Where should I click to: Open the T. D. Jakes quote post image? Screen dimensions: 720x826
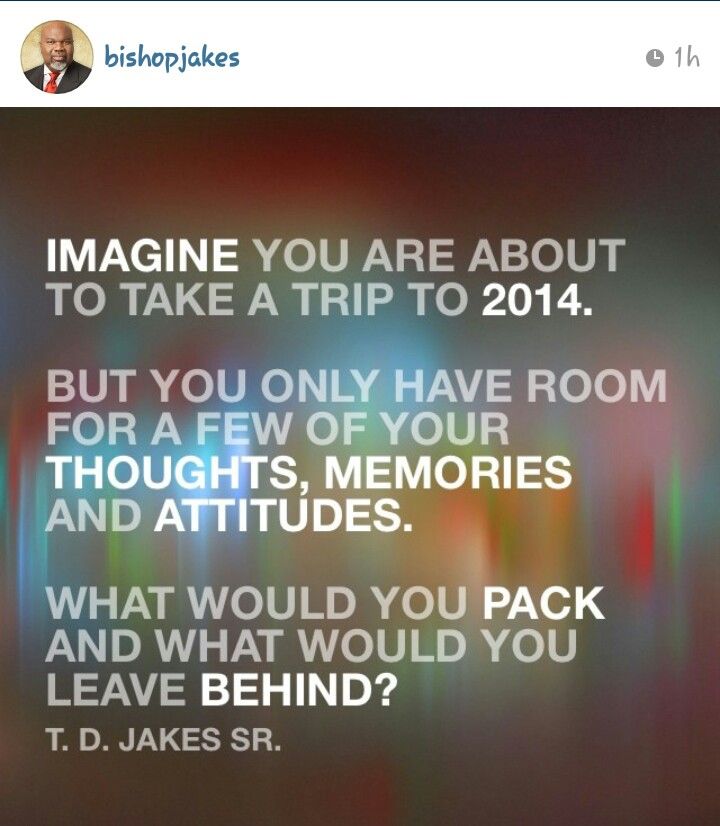point(360,465)
